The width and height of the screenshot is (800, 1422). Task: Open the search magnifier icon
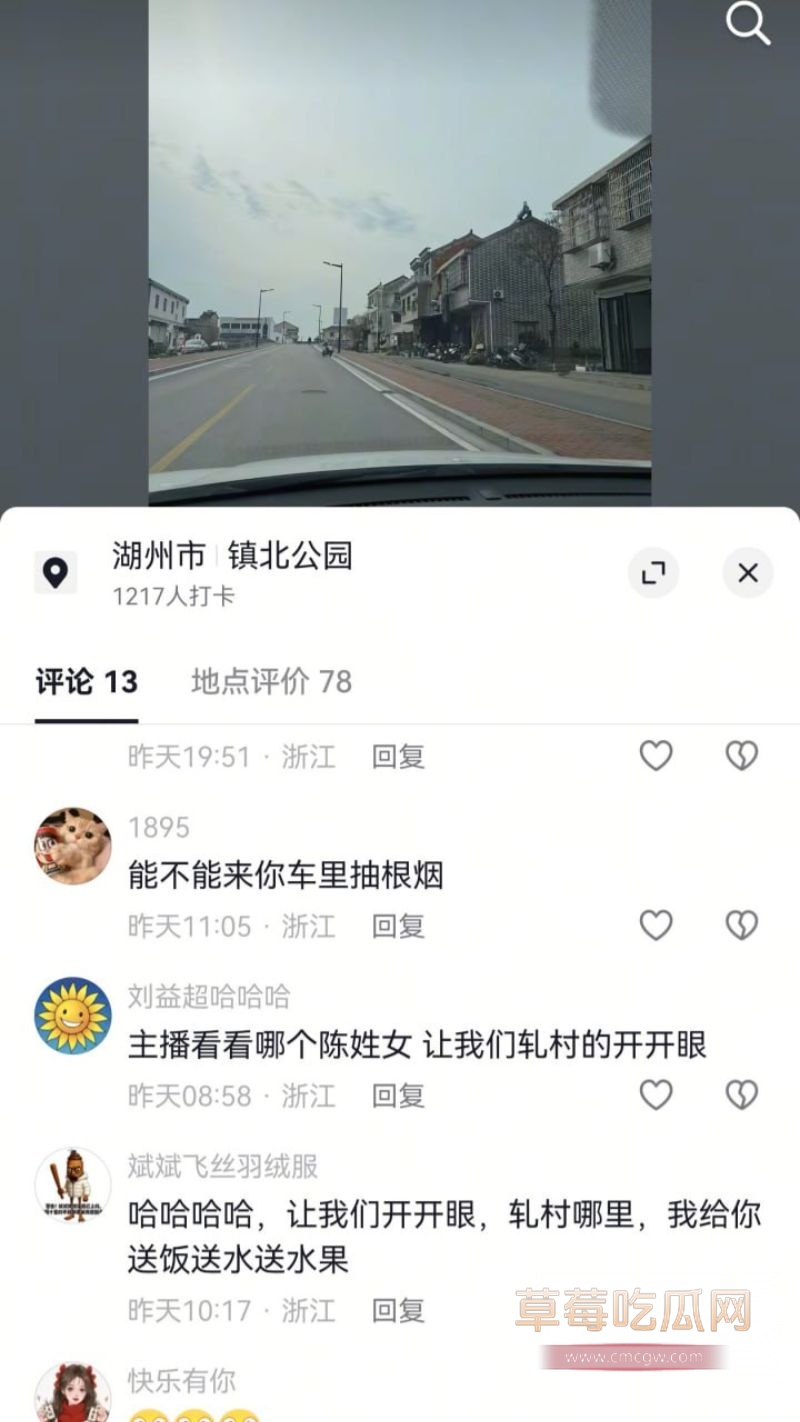pos(746,24)
